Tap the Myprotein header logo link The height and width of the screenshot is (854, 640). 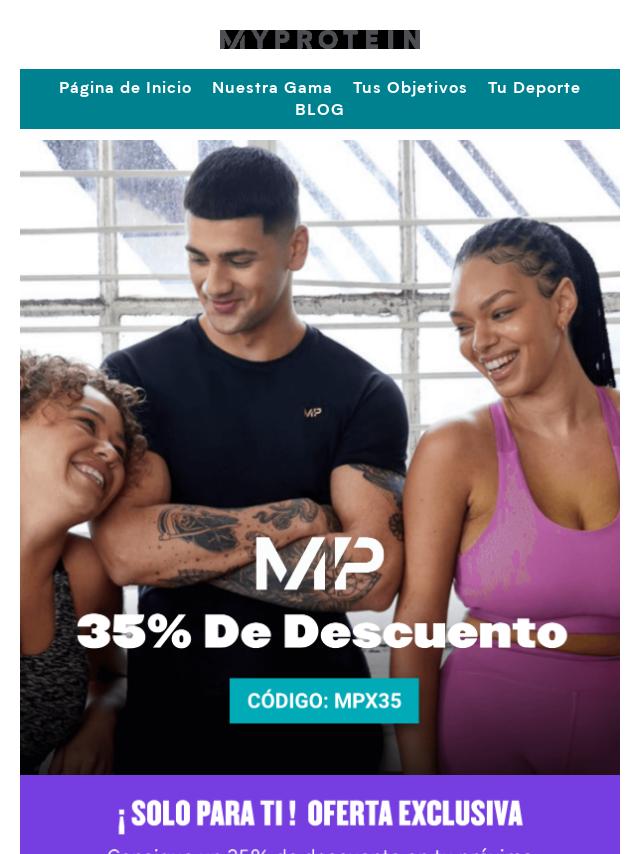pos(320,40)
